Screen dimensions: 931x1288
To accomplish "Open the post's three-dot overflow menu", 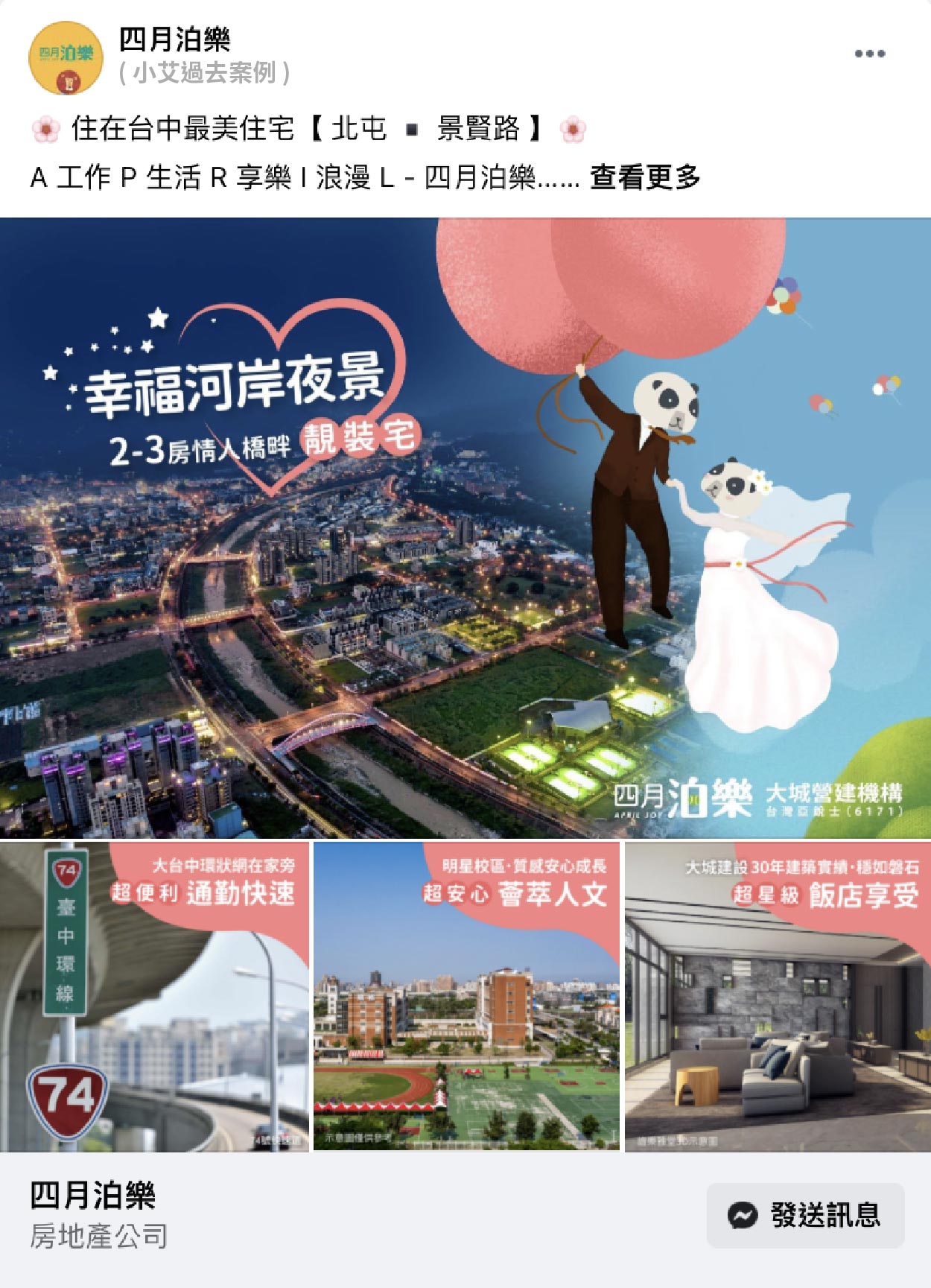I will [869, 54].
